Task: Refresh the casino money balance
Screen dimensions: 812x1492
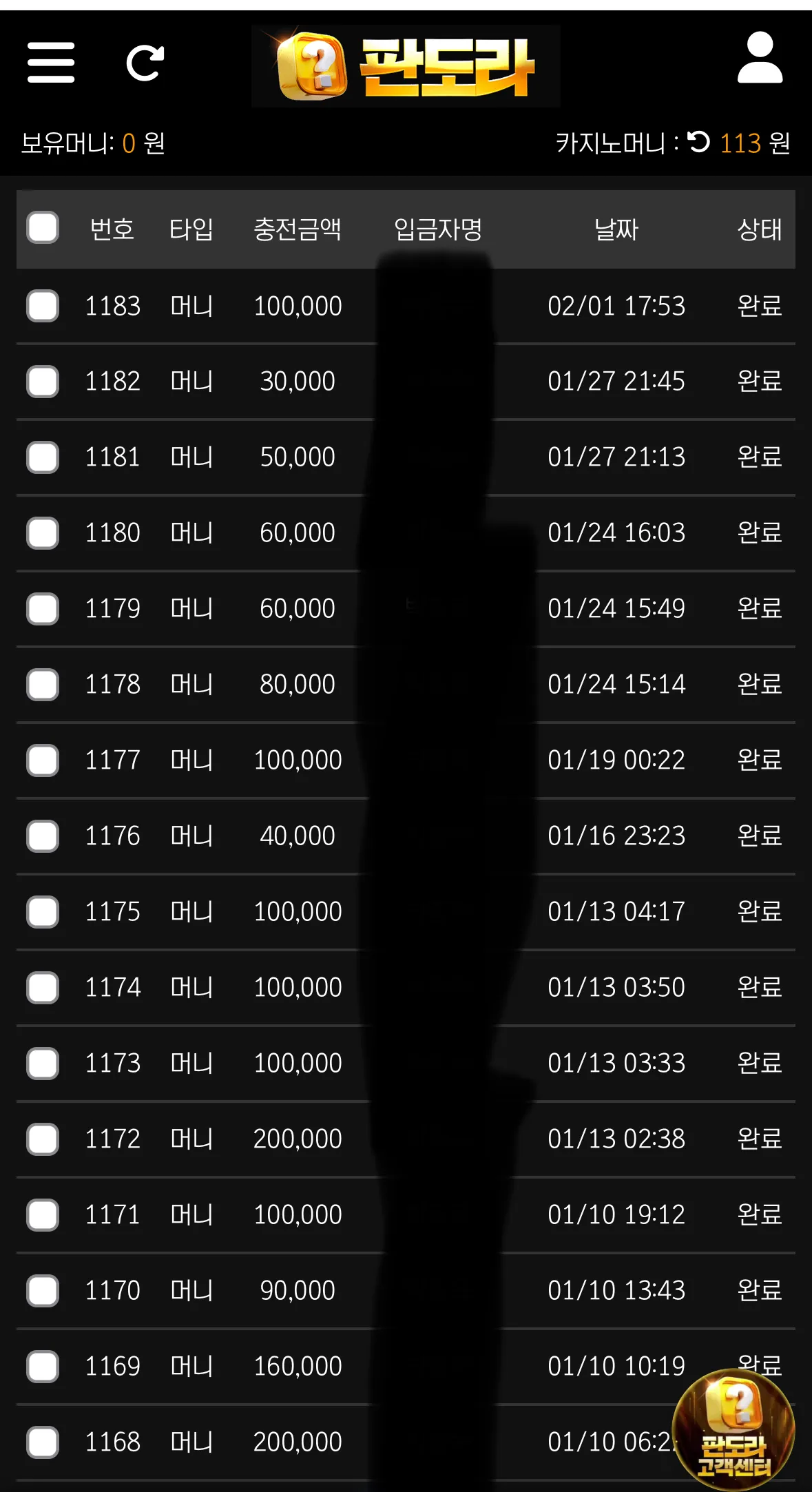Action: [699, 142]
